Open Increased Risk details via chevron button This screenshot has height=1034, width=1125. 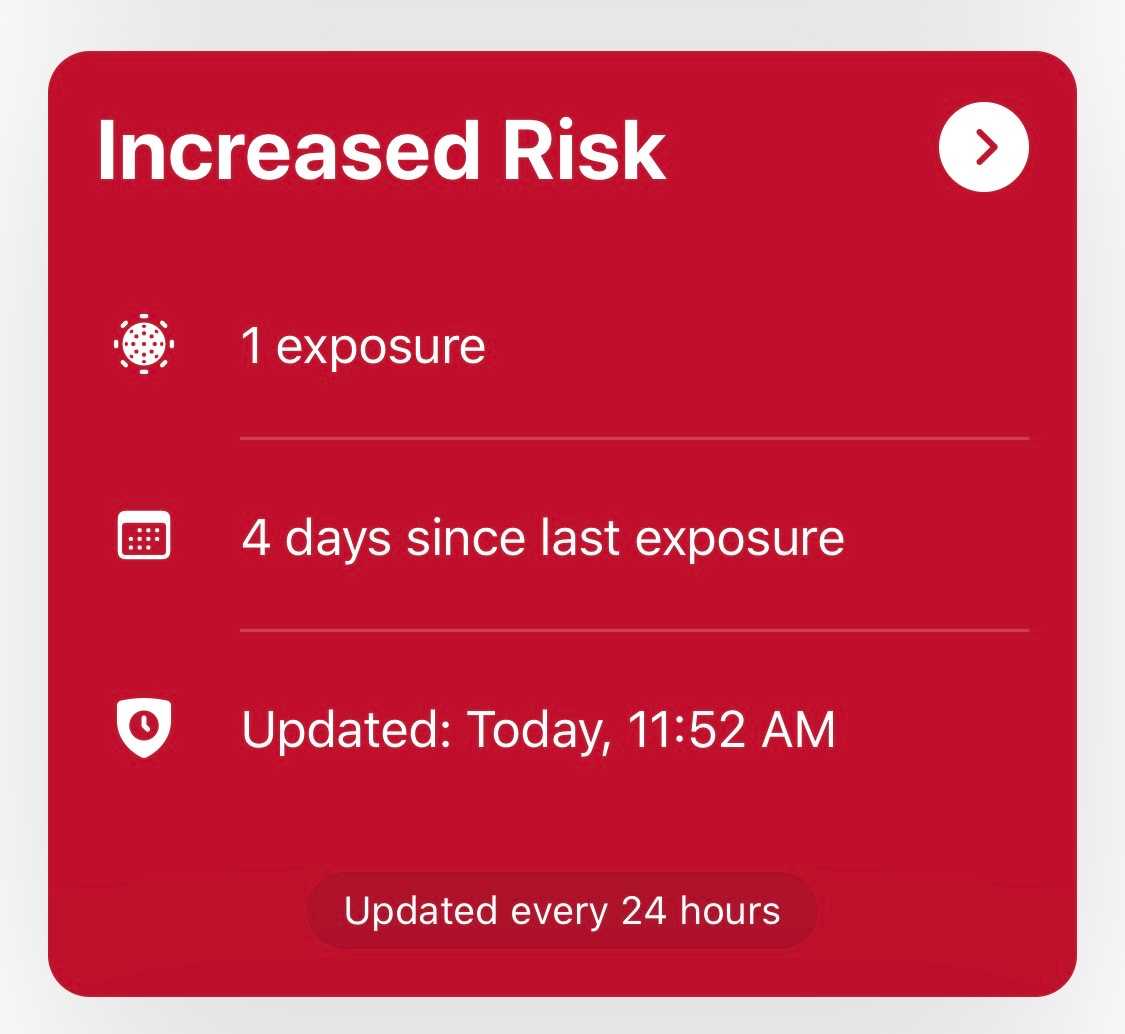tap(984, 148)
